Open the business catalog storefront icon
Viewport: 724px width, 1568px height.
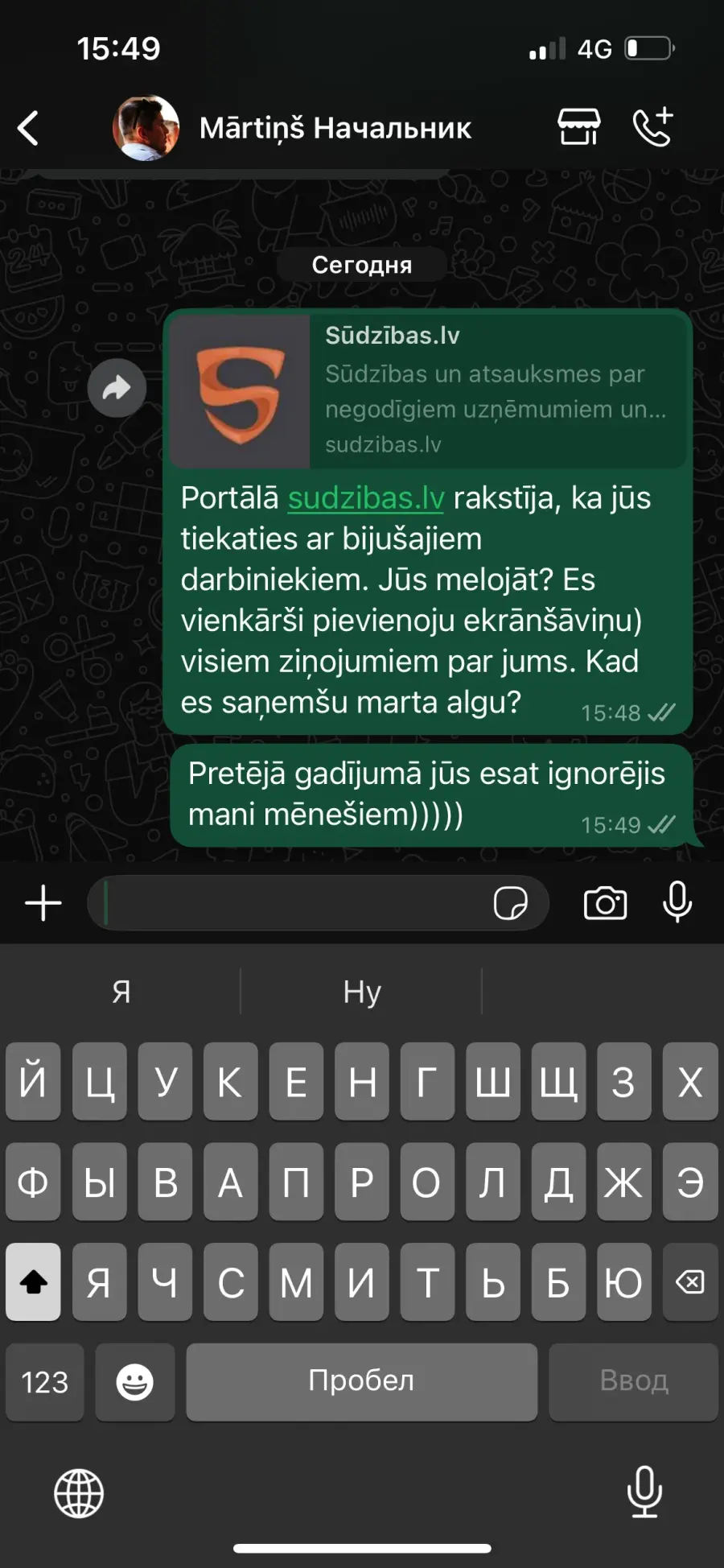click(579, 127)
